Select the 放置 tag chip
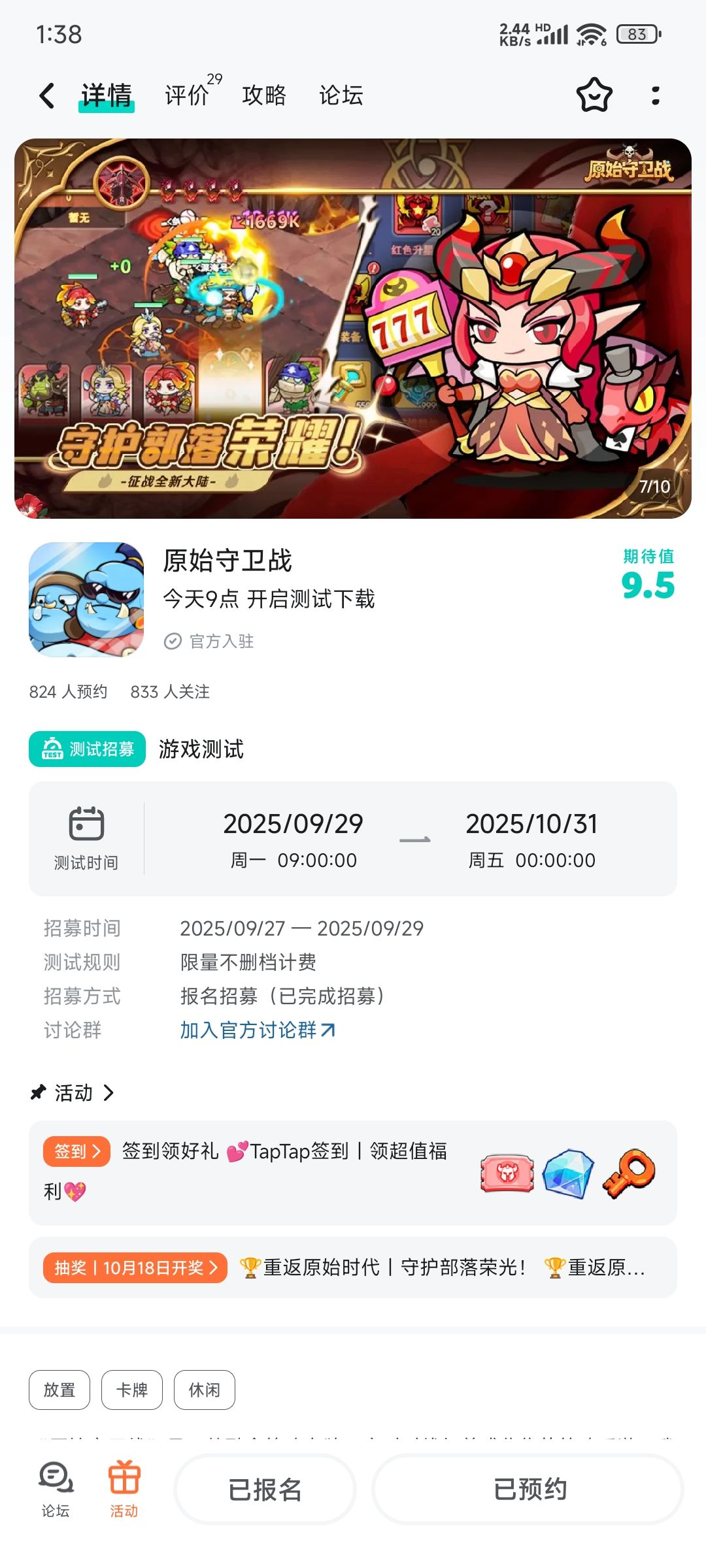Image resolution: width=706 pixels, height=1568 pixels. point(59,1390)
